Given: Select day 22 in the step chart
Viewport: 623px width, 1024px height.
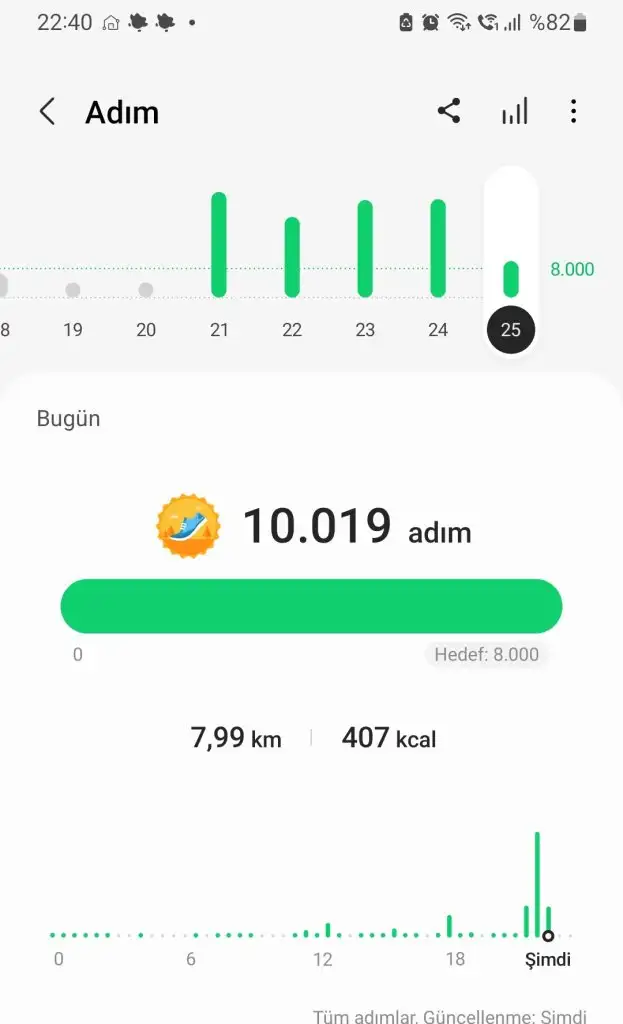Looking at the screenshot, I should (x=292, y=258).
